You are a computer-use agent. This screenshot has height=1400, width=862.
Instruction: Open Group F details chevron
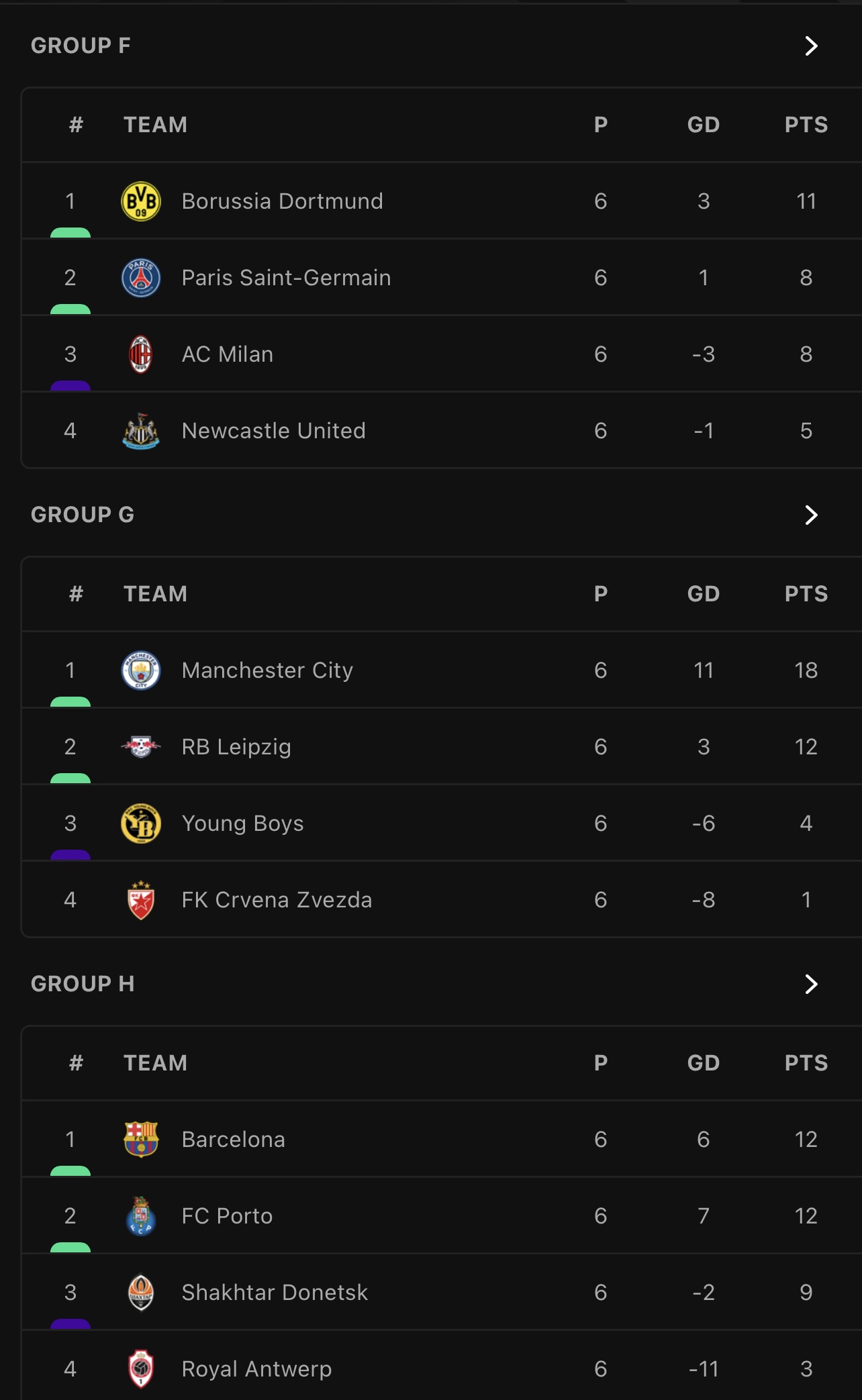tap(811, 46)
